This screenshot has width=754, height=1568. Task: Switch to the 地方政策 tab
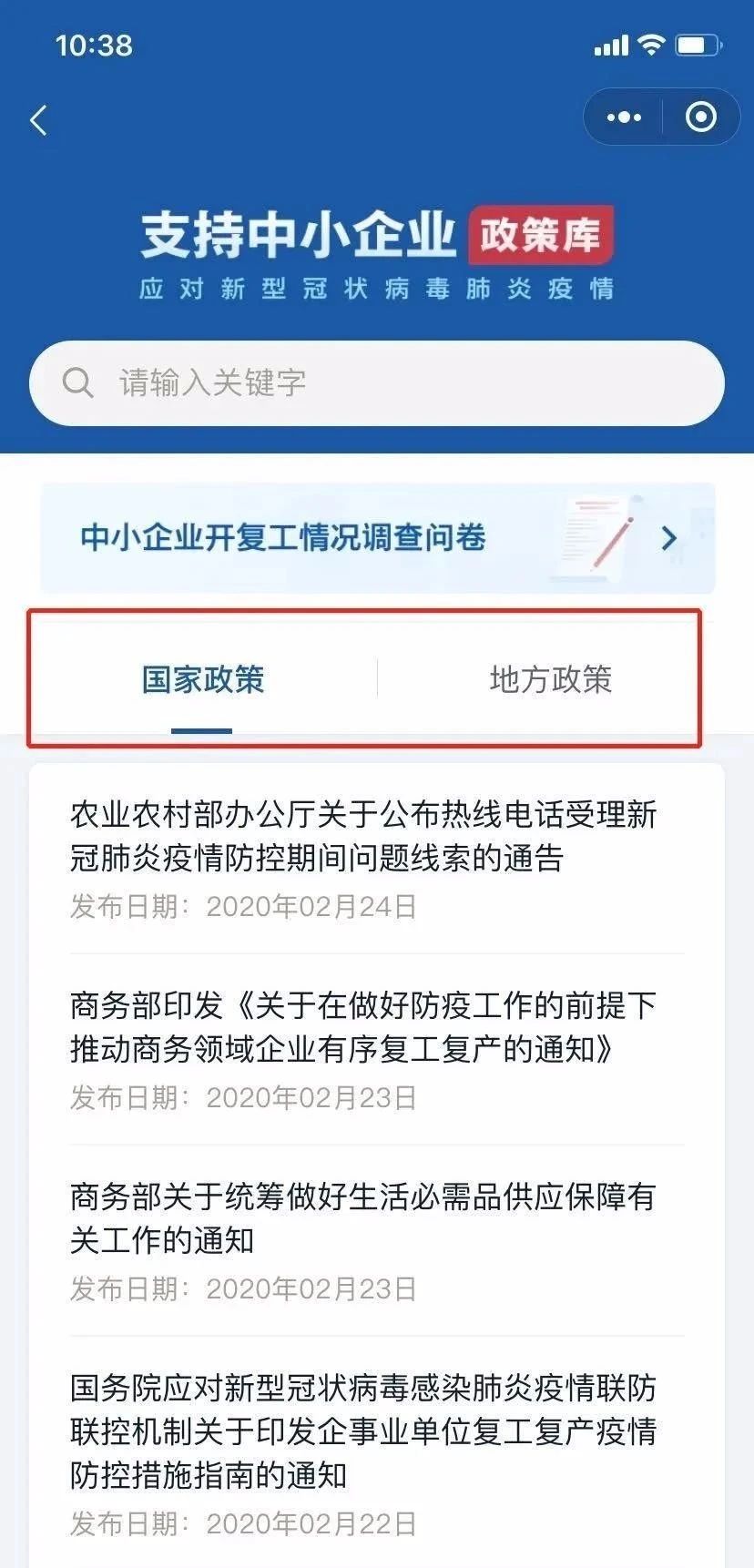(x=550, y=679)
